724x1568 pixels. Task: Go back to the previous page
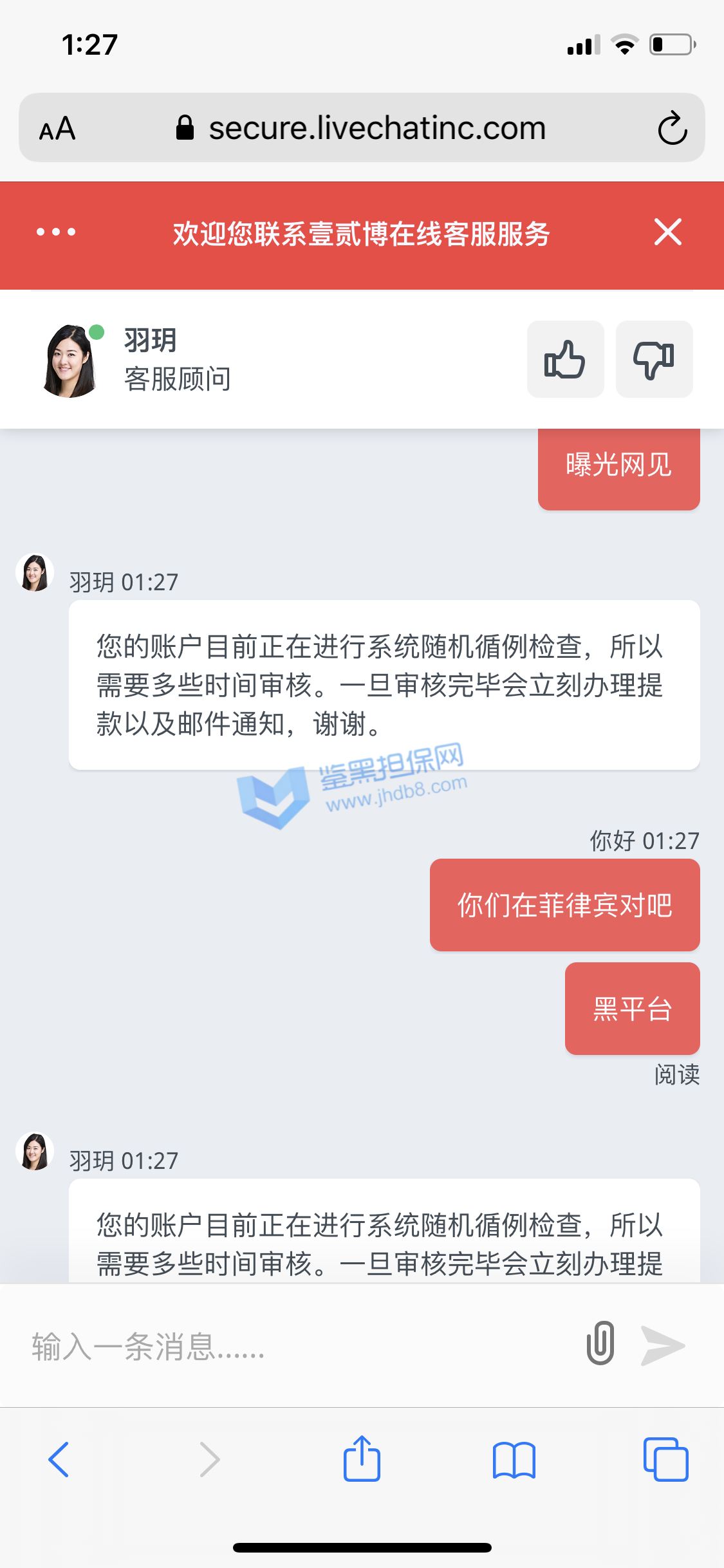(x=59, y=1459)
